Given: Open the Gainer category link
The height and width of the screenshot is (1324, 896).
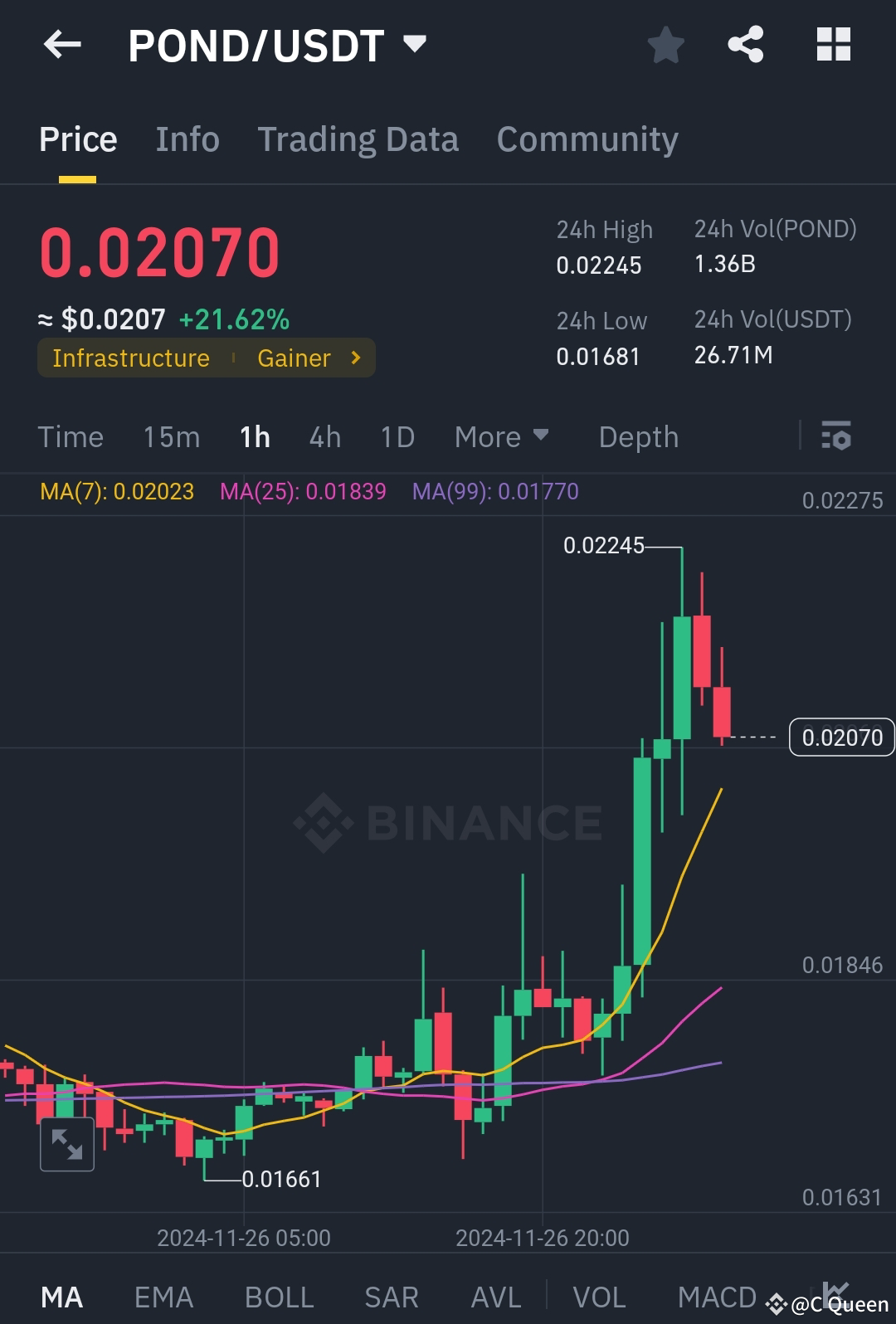Looking at the screenshot, I should pos(295,358).
